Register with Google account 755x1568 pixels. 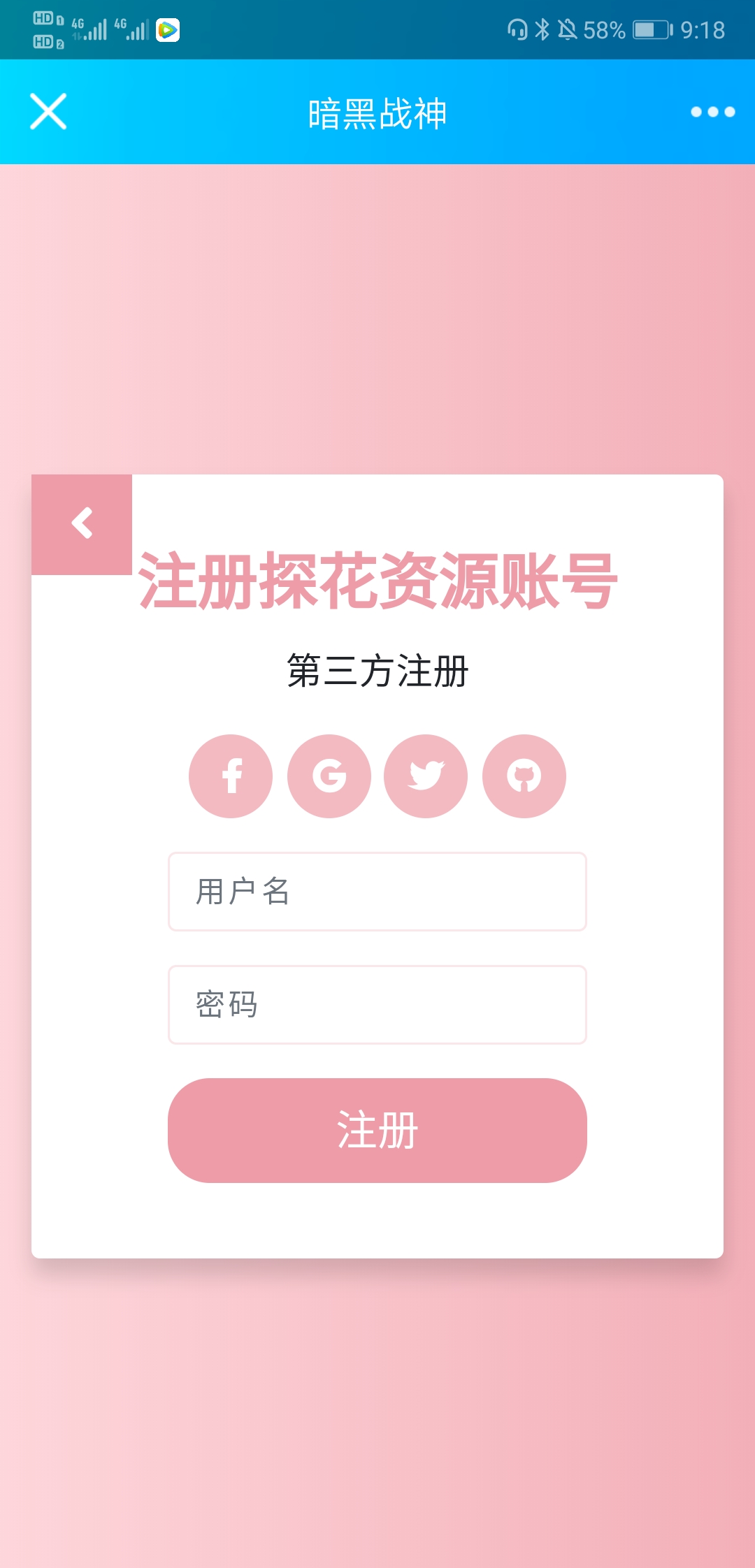[329, 776]
